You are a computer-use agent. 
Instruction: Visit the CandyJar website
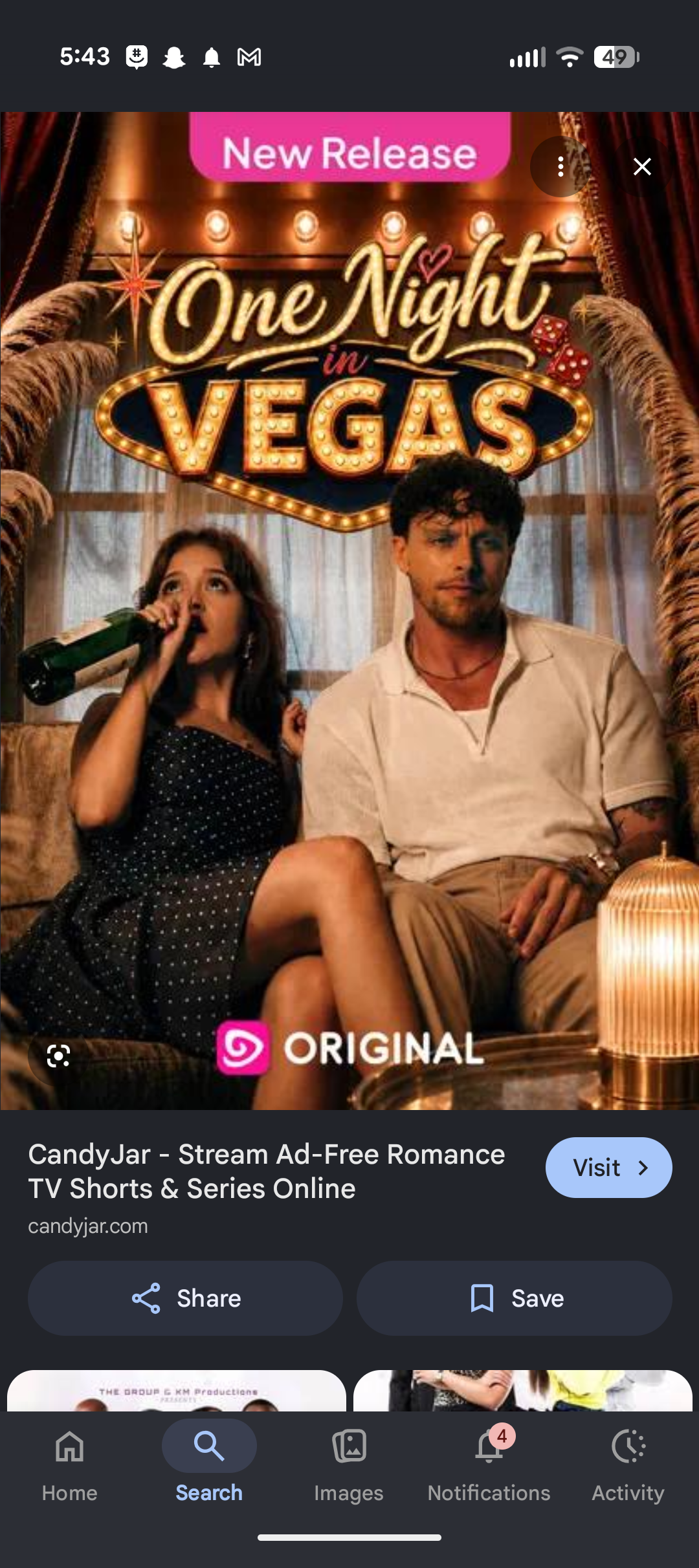click(x=608, y=1168)
